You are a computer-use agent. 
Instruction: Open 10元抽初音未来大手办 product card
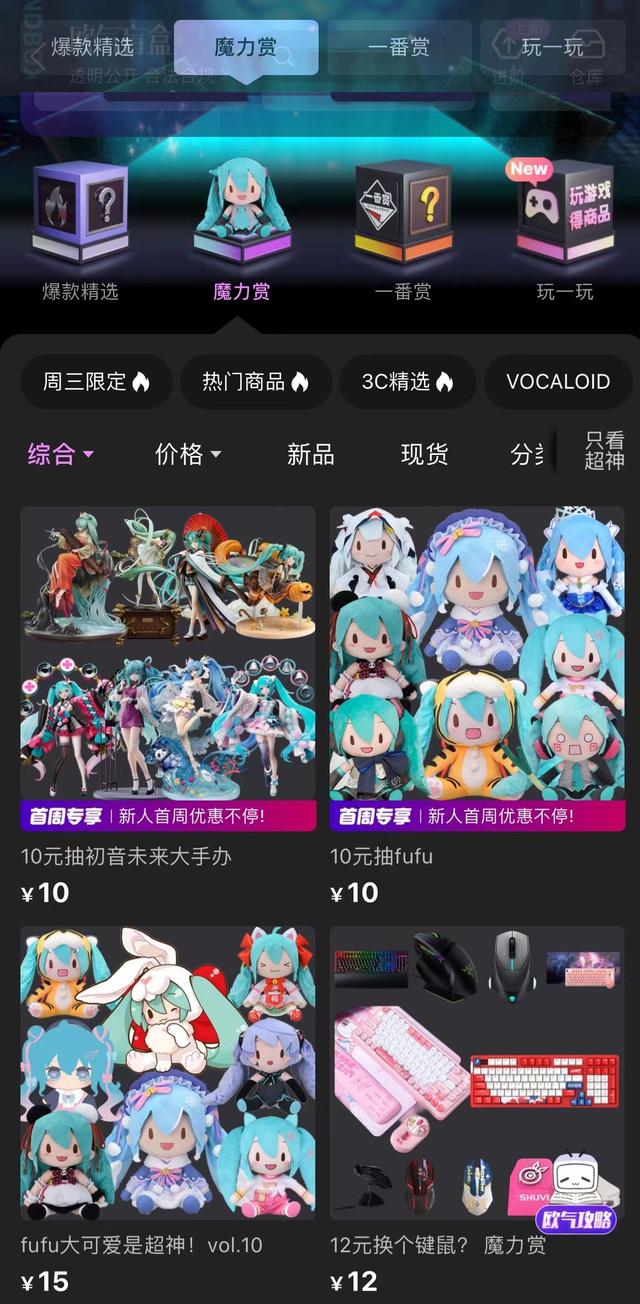[168, 706]
